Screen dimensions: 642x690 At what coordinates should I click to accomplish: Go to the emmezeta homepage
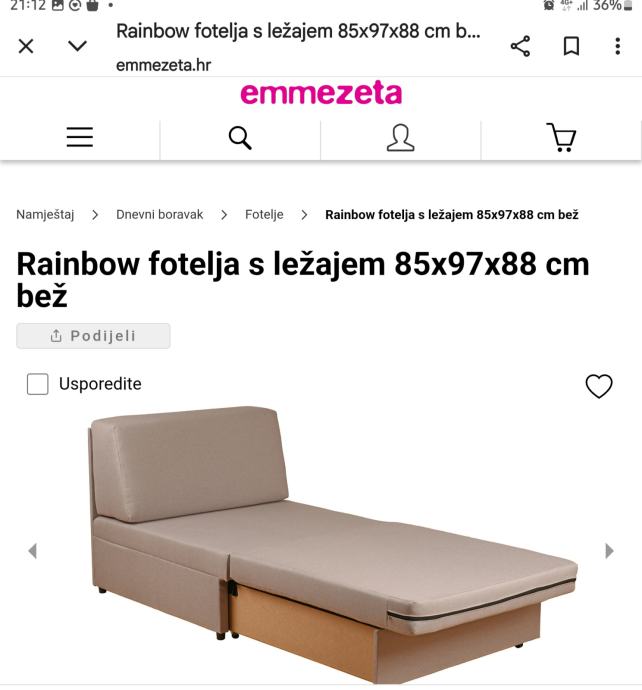321,94
